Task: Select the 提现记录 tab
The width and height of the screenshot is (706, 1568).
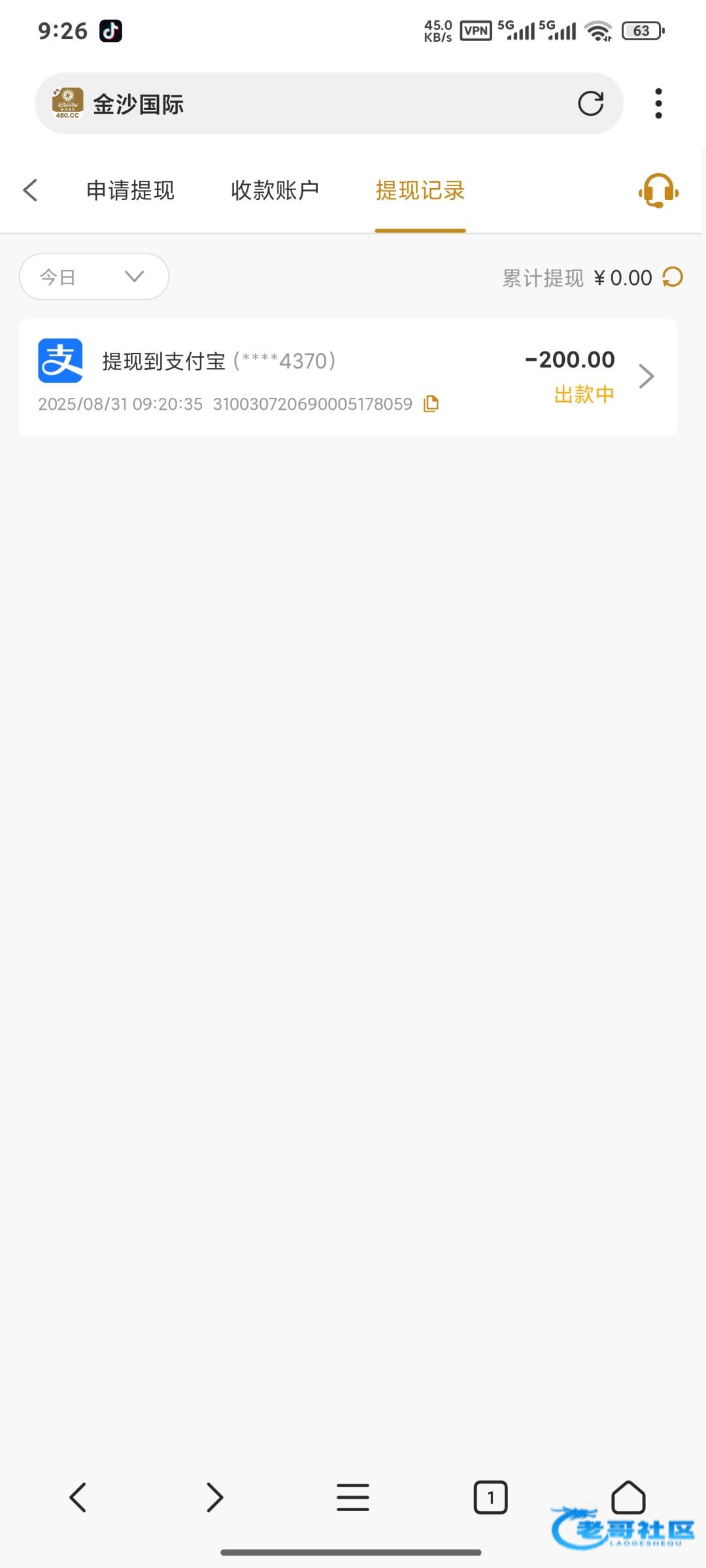Action: pyautogui.click(x=420, y=190)
